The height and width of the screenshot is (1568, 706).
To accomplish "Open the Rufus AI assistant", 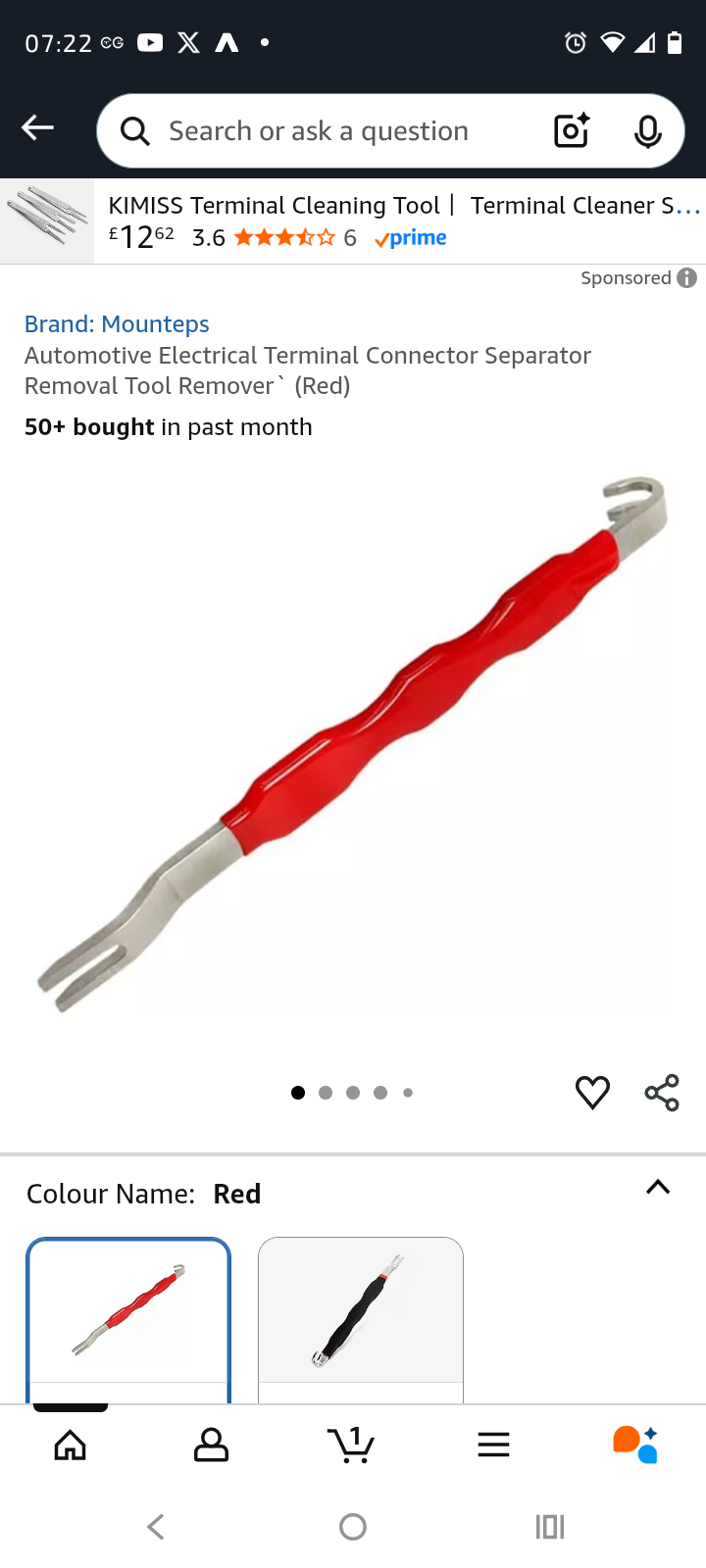I will (634, 1445).
